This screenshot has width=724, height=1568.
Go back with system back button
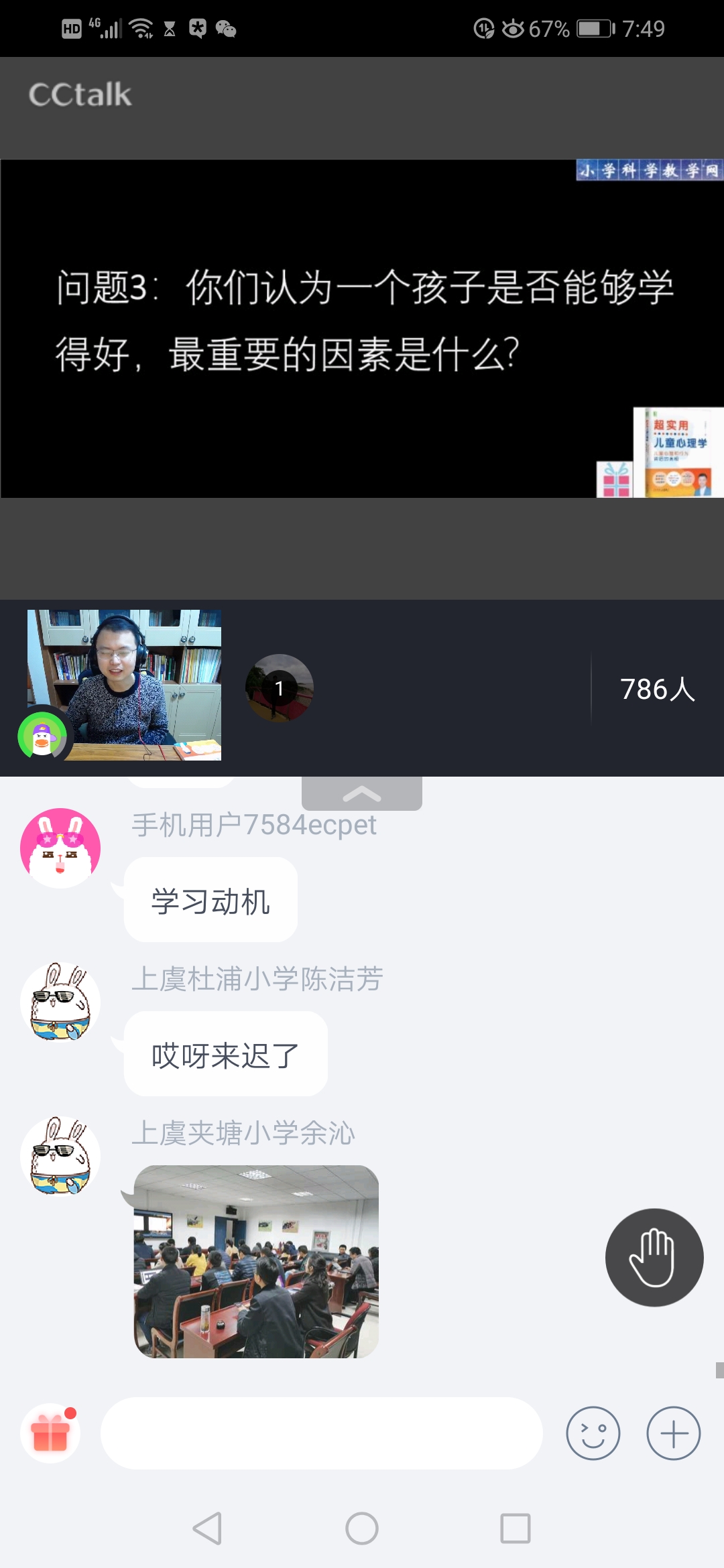(207, 1528)
